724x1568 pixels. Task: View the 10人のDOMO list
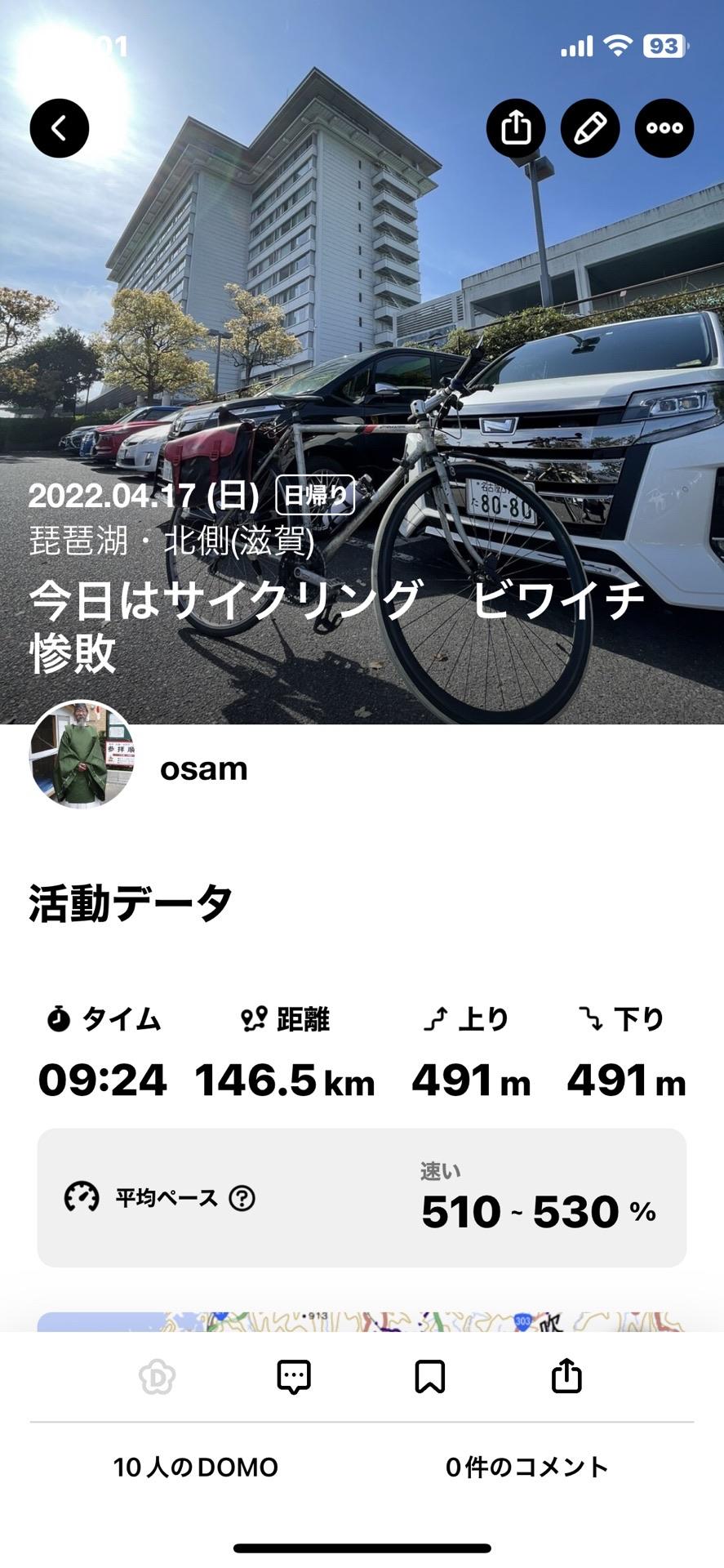click(196, 1466)
